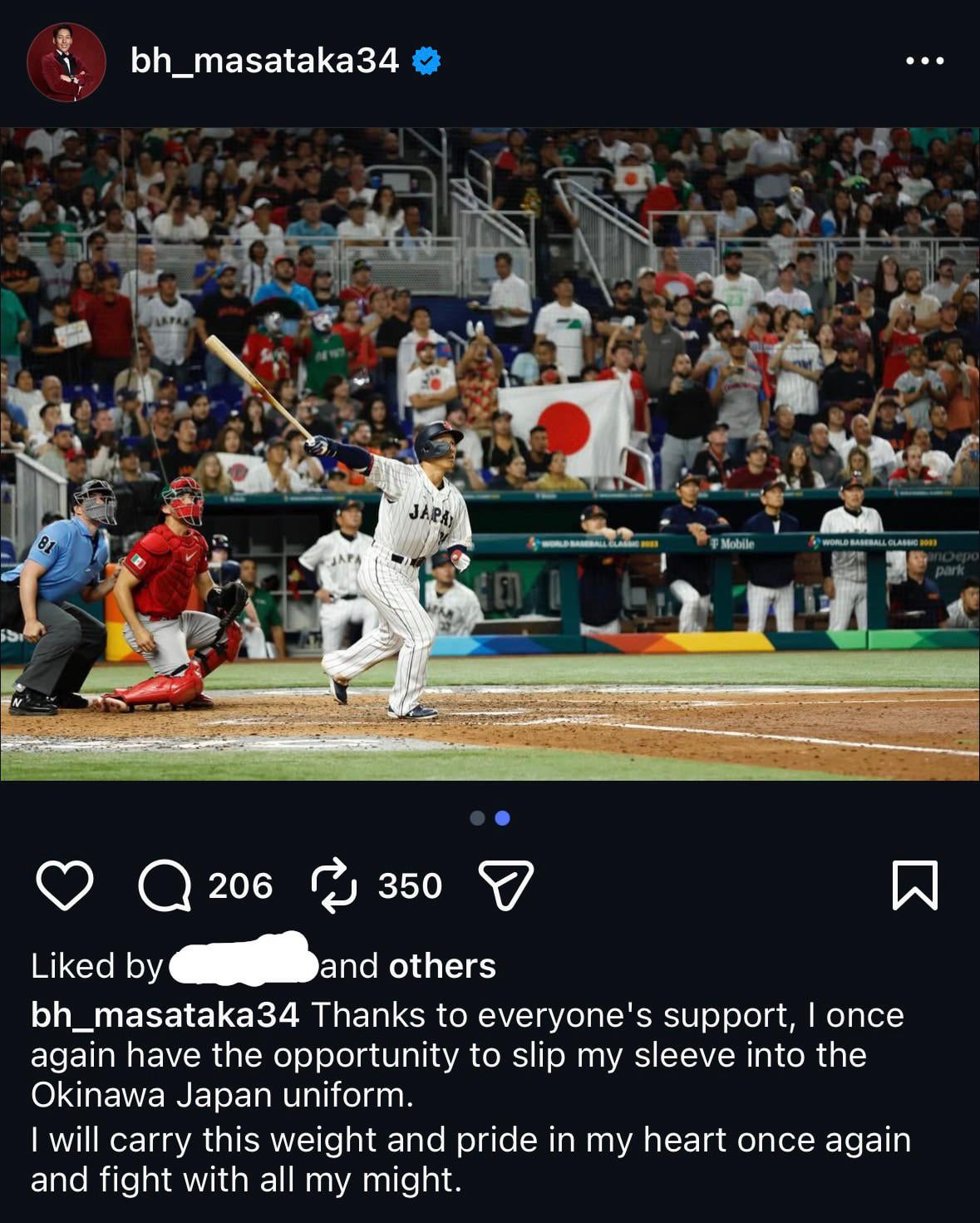Open the comments on this post
The width and height of the screenshot is (980, 1223).
(165, 885)
